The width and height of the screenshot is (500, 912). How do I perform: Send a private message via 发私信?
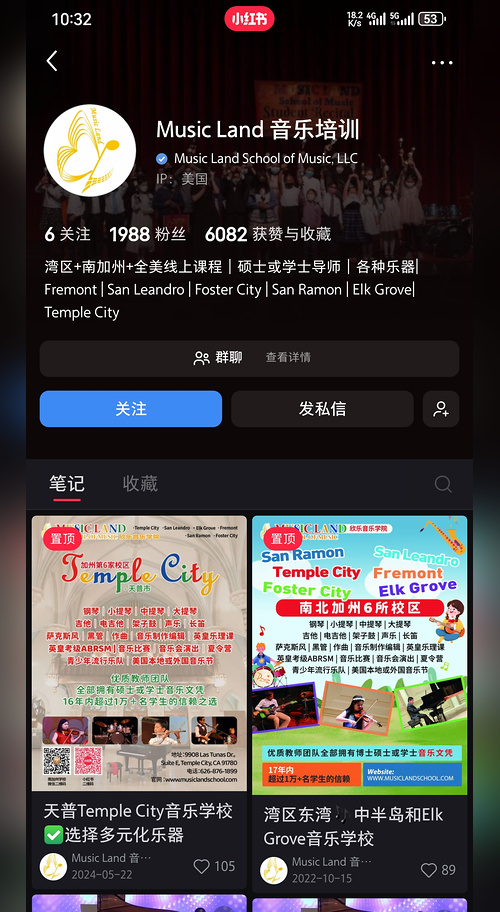pyautogui.click(x=323, y=409)
